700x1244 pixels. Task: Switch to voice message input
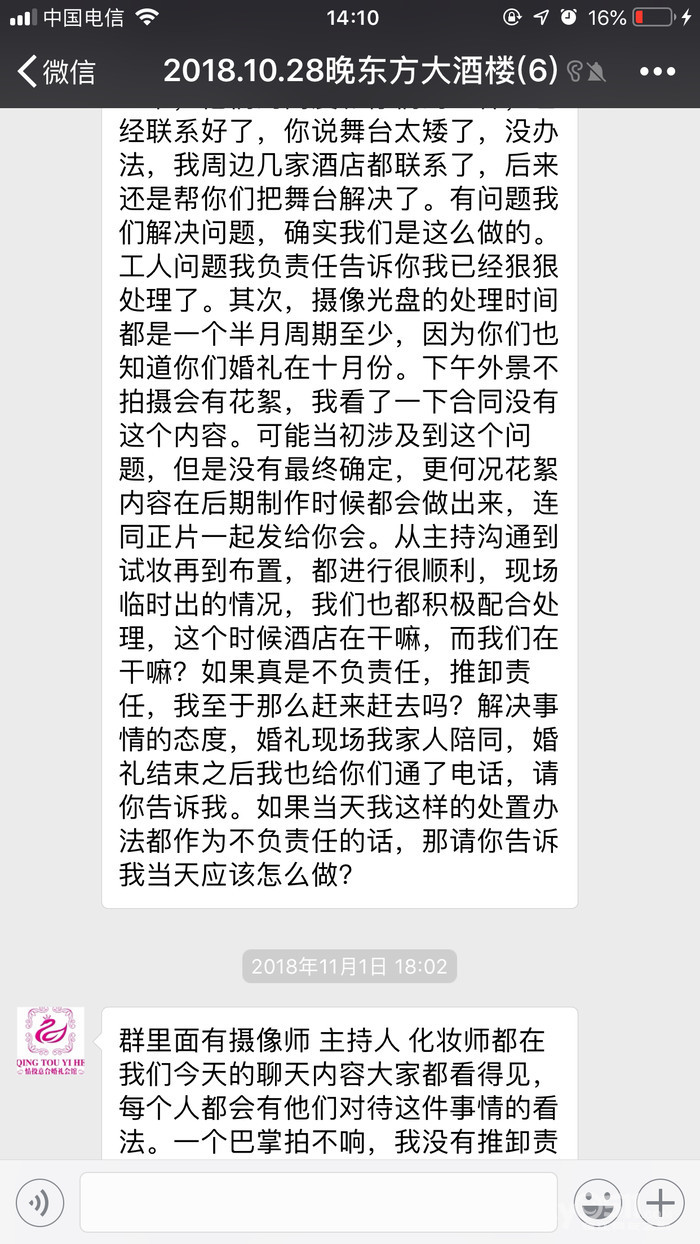40,1202
